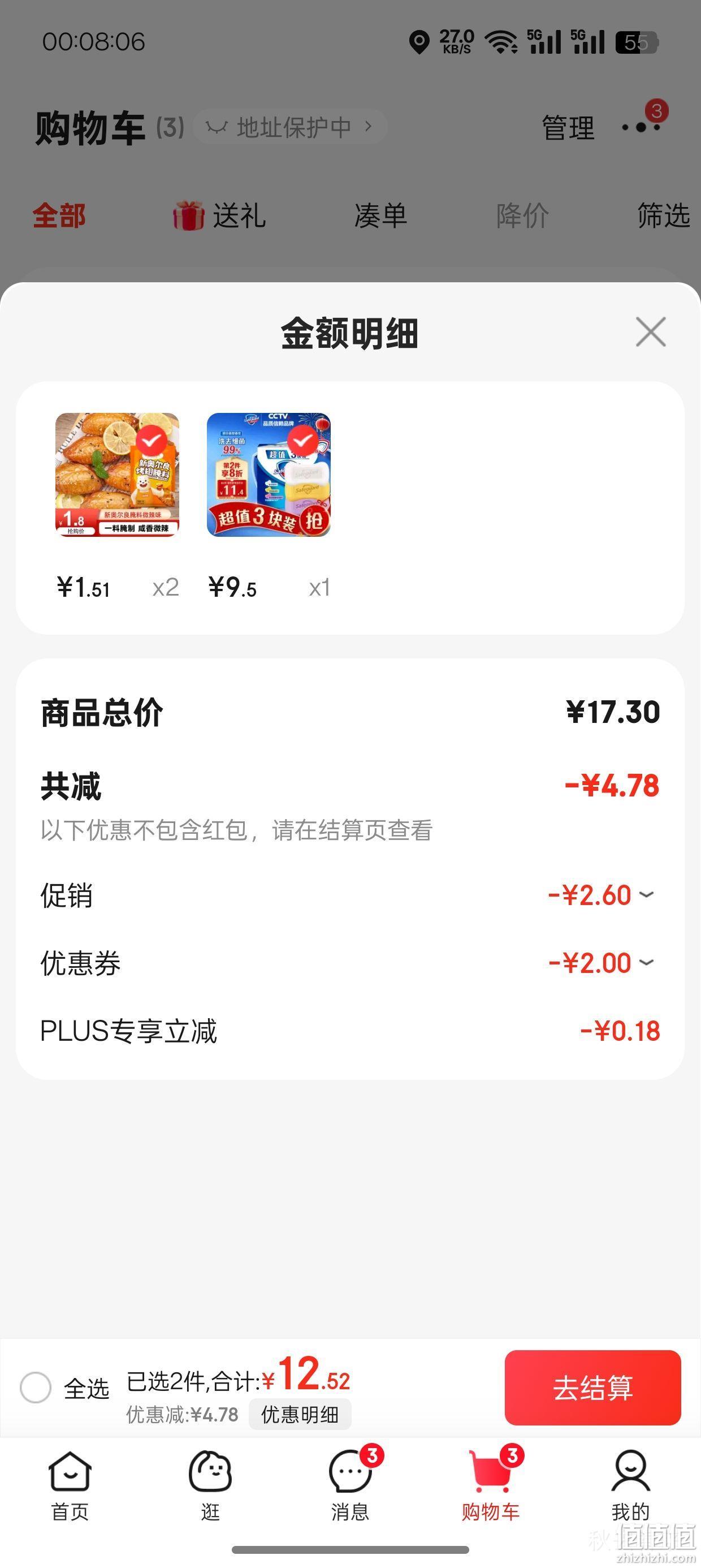Open the Safeguard soap product thumbnail
The width and height of the screenshot is (701, 1568).
[269, 475]
